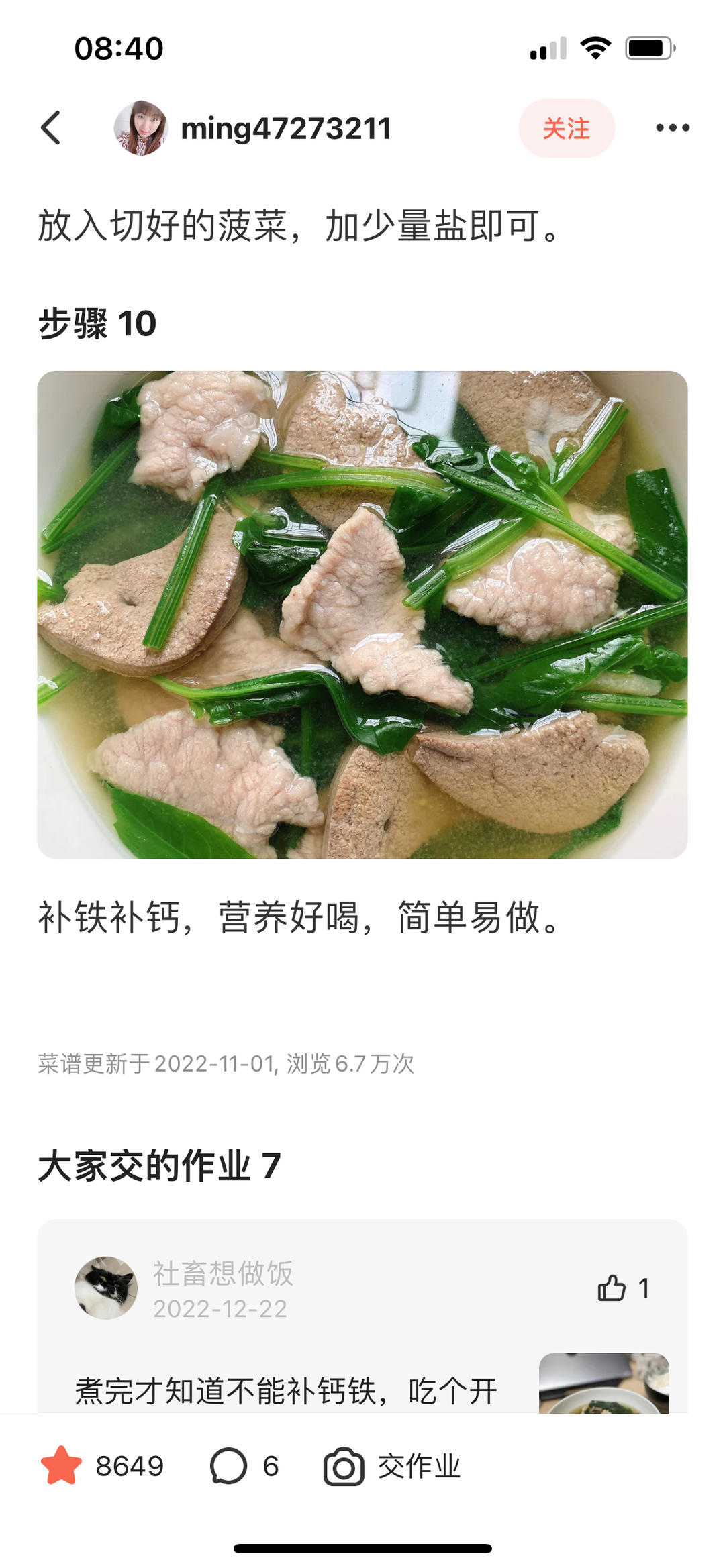
Task: Open 社畜想做饭's avatar
Action: pyautogui.click(x=106, y=1287)
